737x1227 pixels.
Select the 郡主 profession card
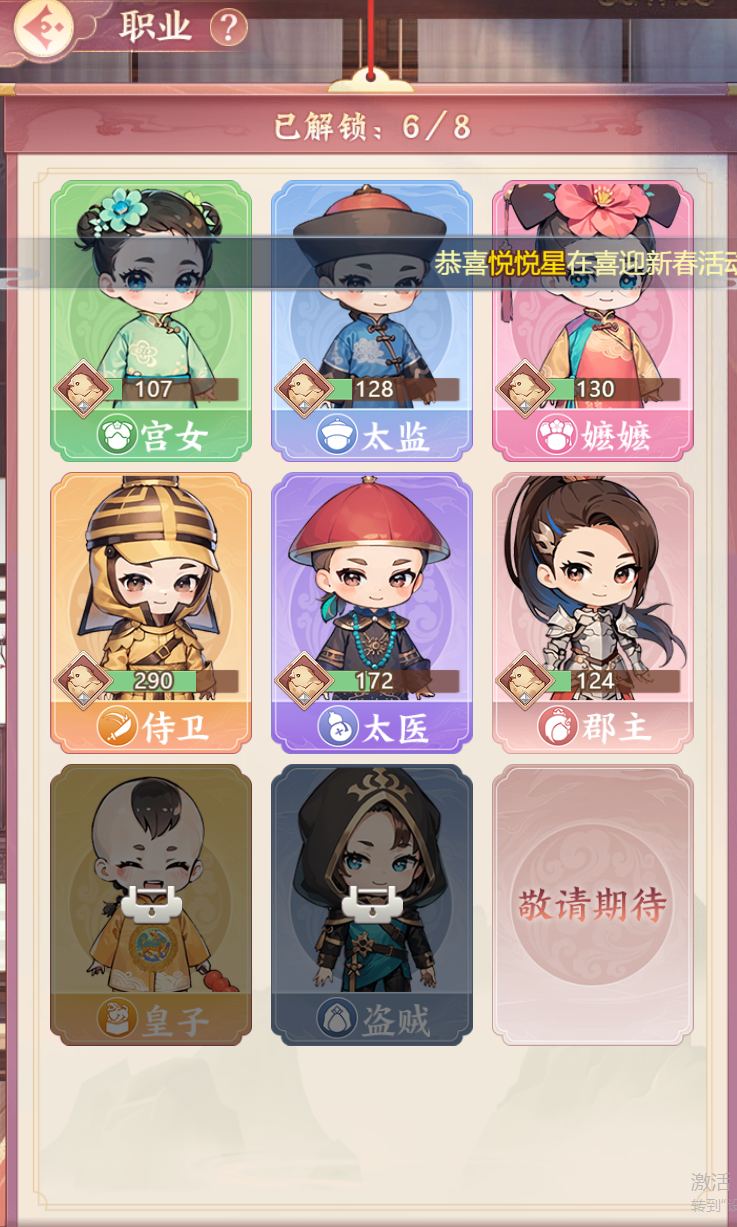coord(592,612)
